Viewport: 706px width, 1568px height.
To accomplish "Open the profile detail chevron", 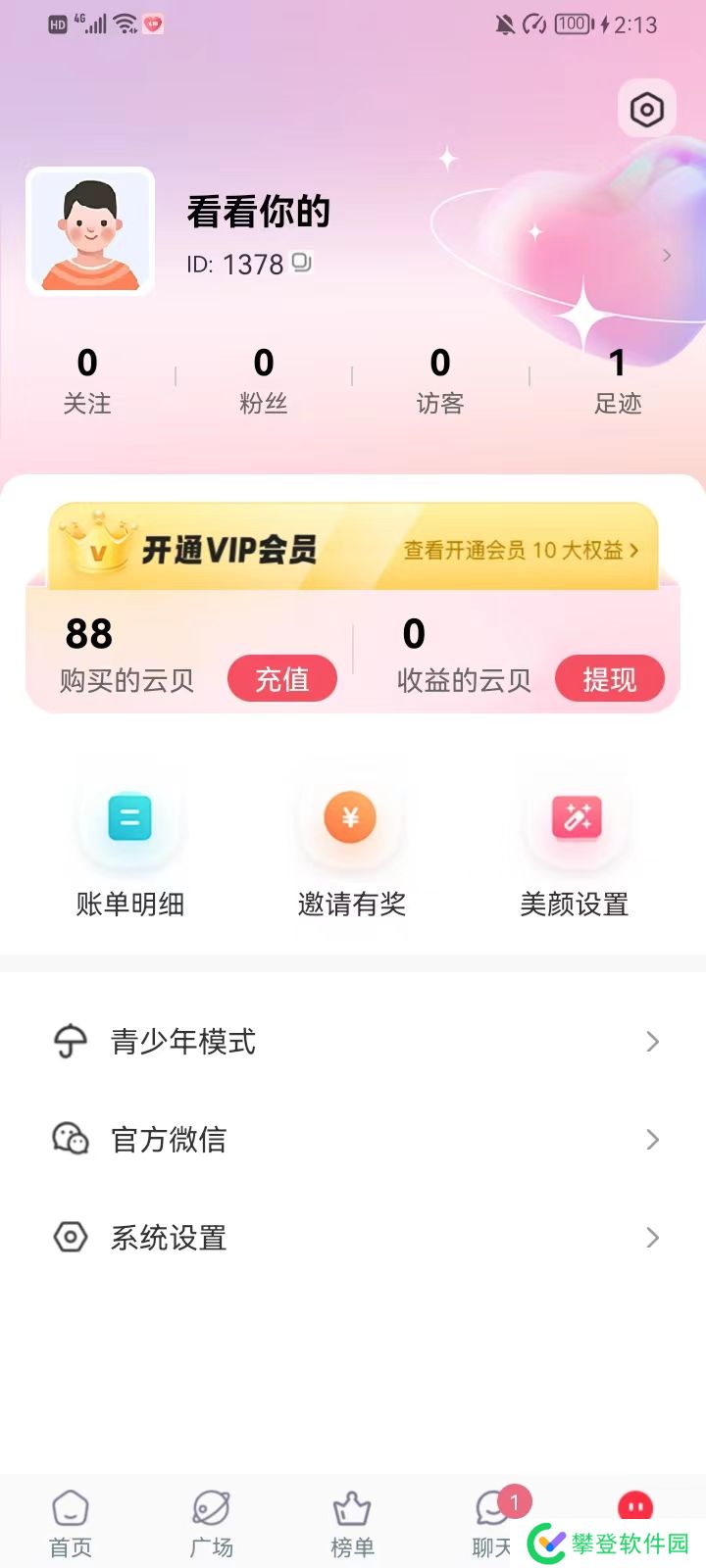I will (x=667, y=256).
